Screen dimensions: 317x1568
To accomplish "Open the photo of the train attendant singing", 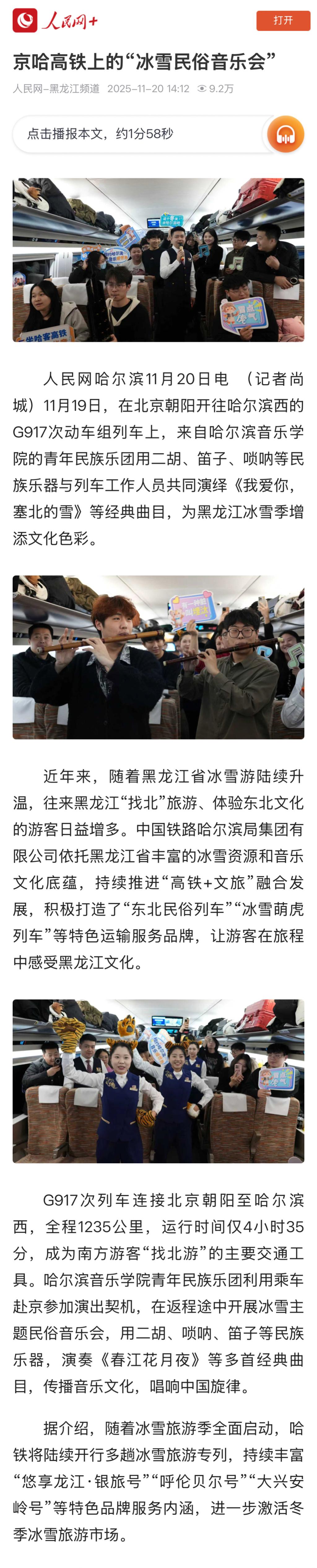I will pyautogui.click(x=158, y=260).
